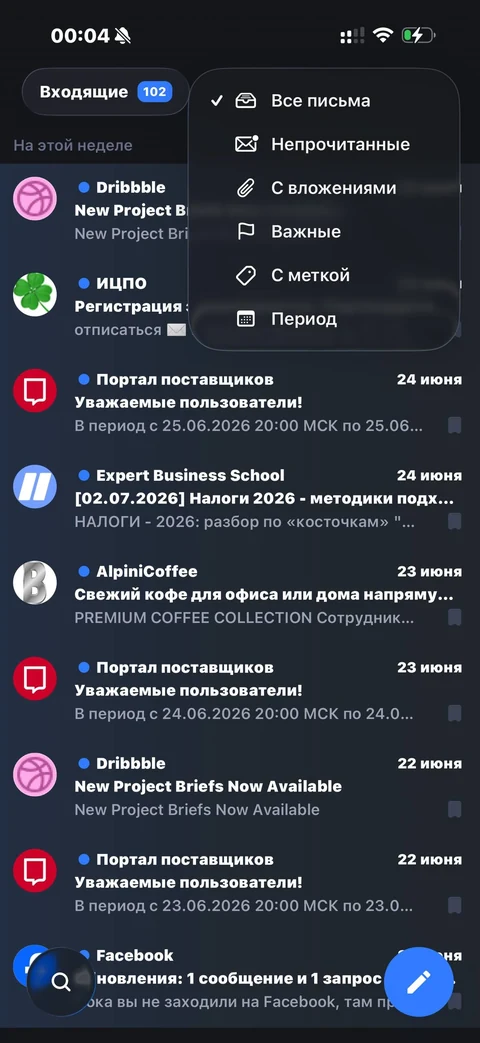Open the Dribbble email from 22 июня

240,786
